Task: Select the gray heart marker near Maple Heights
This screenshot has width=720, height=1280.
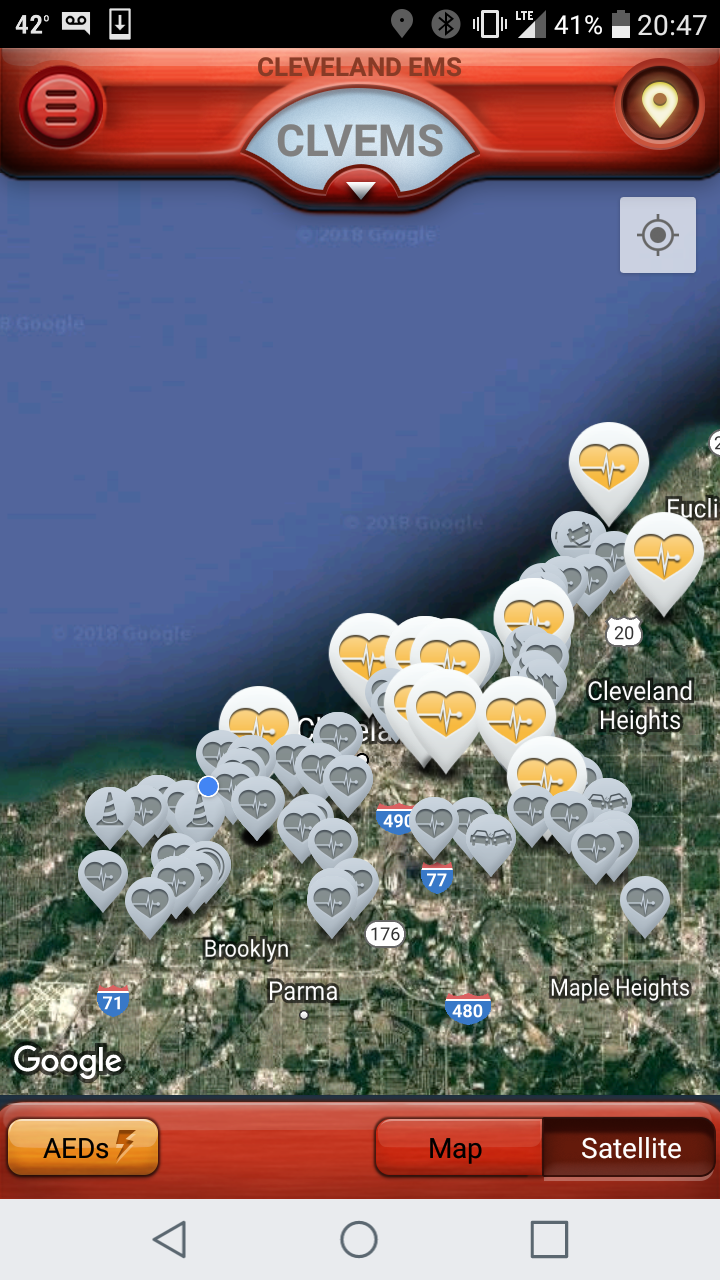Action: (645, 901)
